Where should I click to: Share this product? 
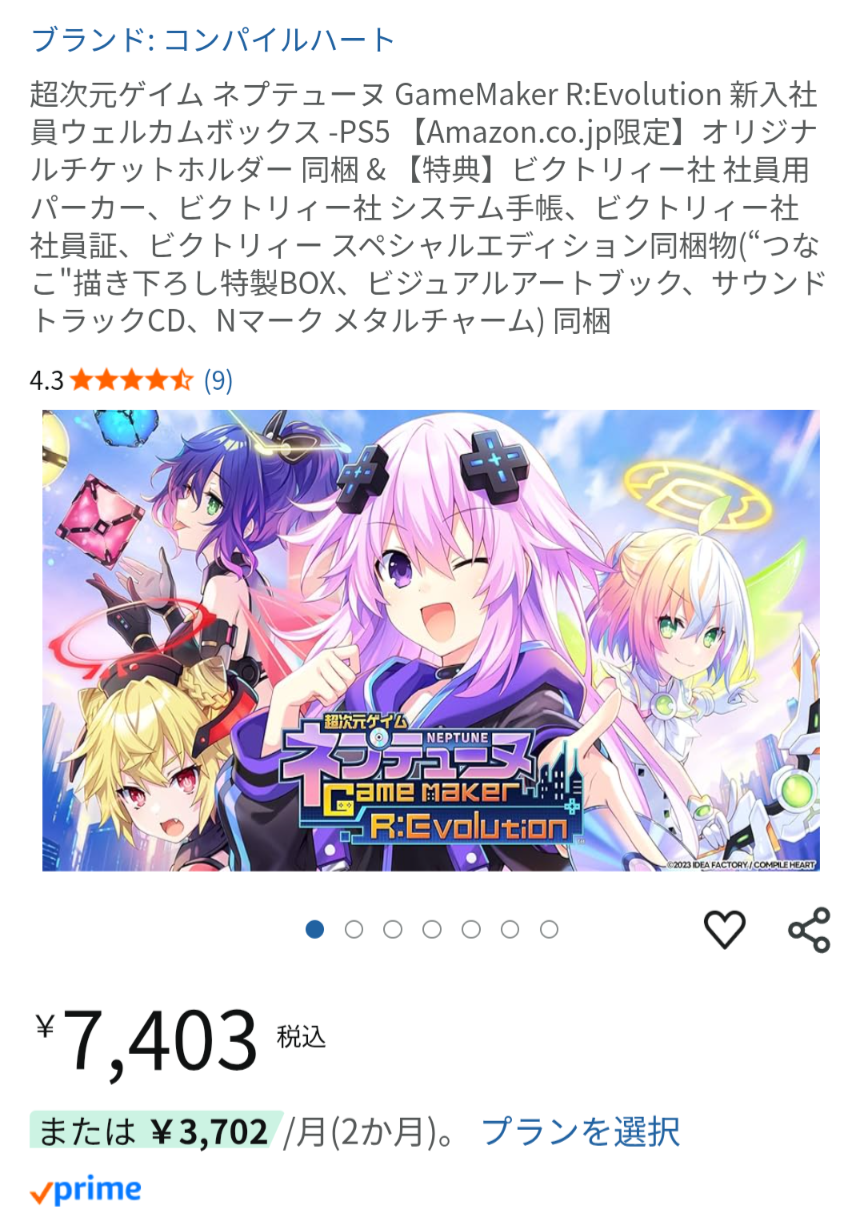pos(808,930)
